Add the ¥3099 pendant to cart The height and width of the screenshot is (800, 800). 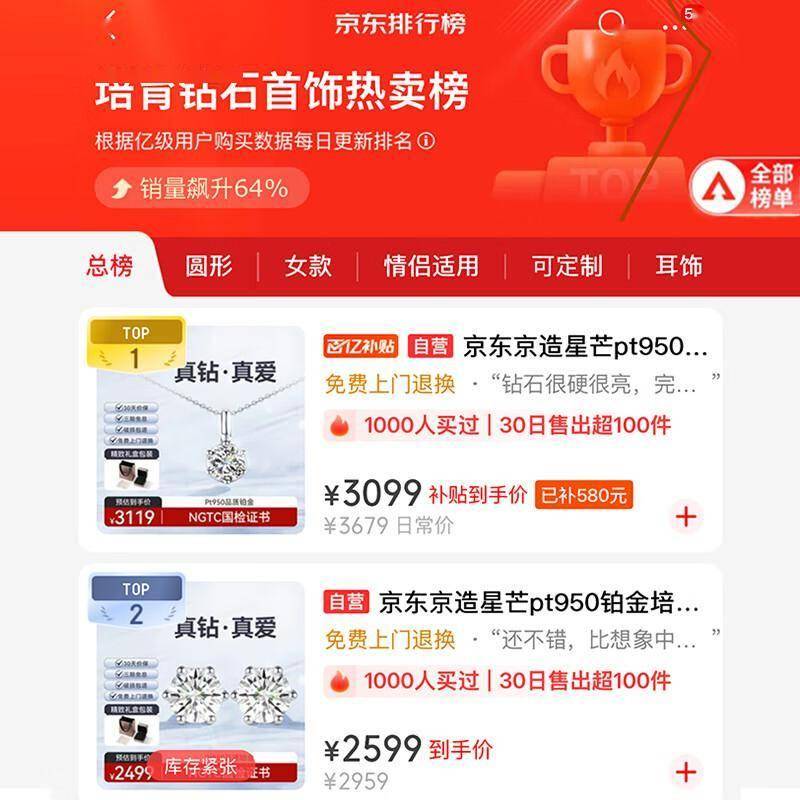tap(686, 516)
